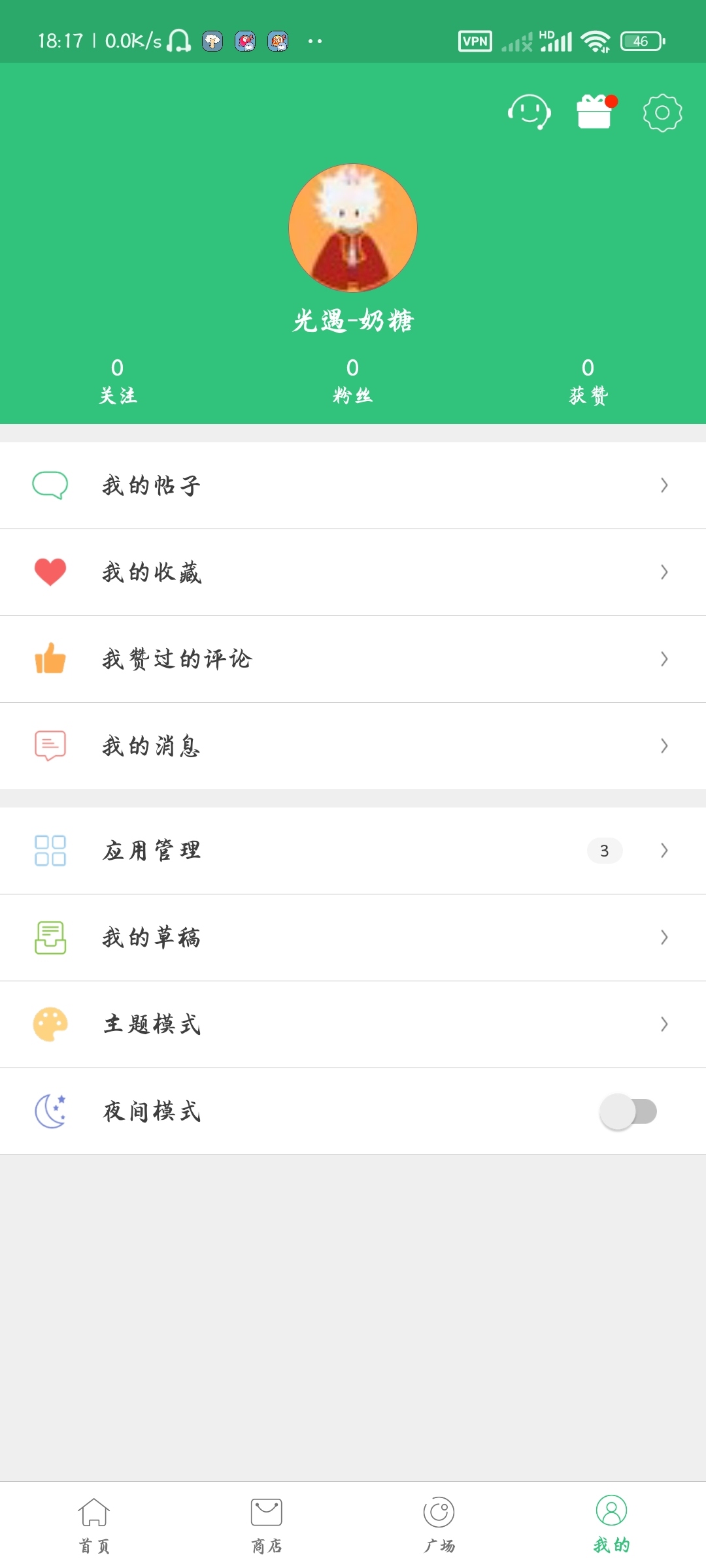706x1568 pixels.
Task: Open 我的收藏 favorites
Action: pos(353,572)
